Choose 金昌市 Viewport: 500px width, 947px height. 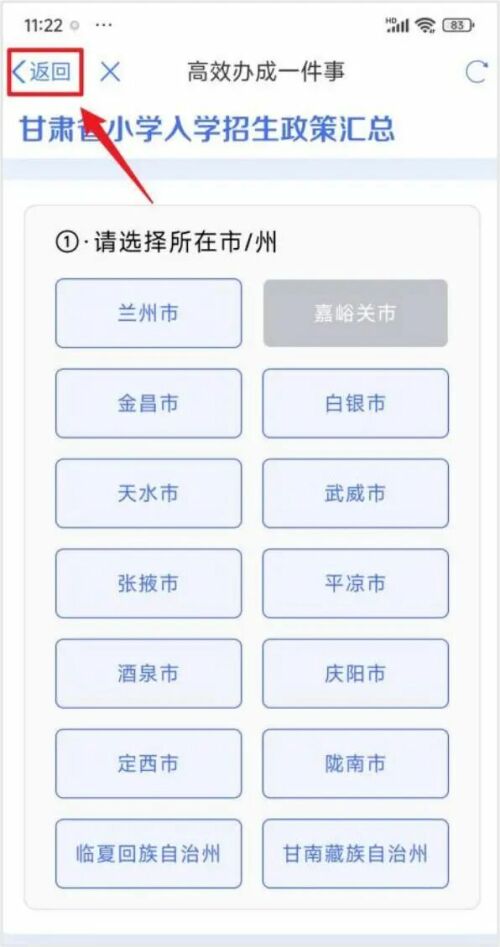click(x=149, y=403)
